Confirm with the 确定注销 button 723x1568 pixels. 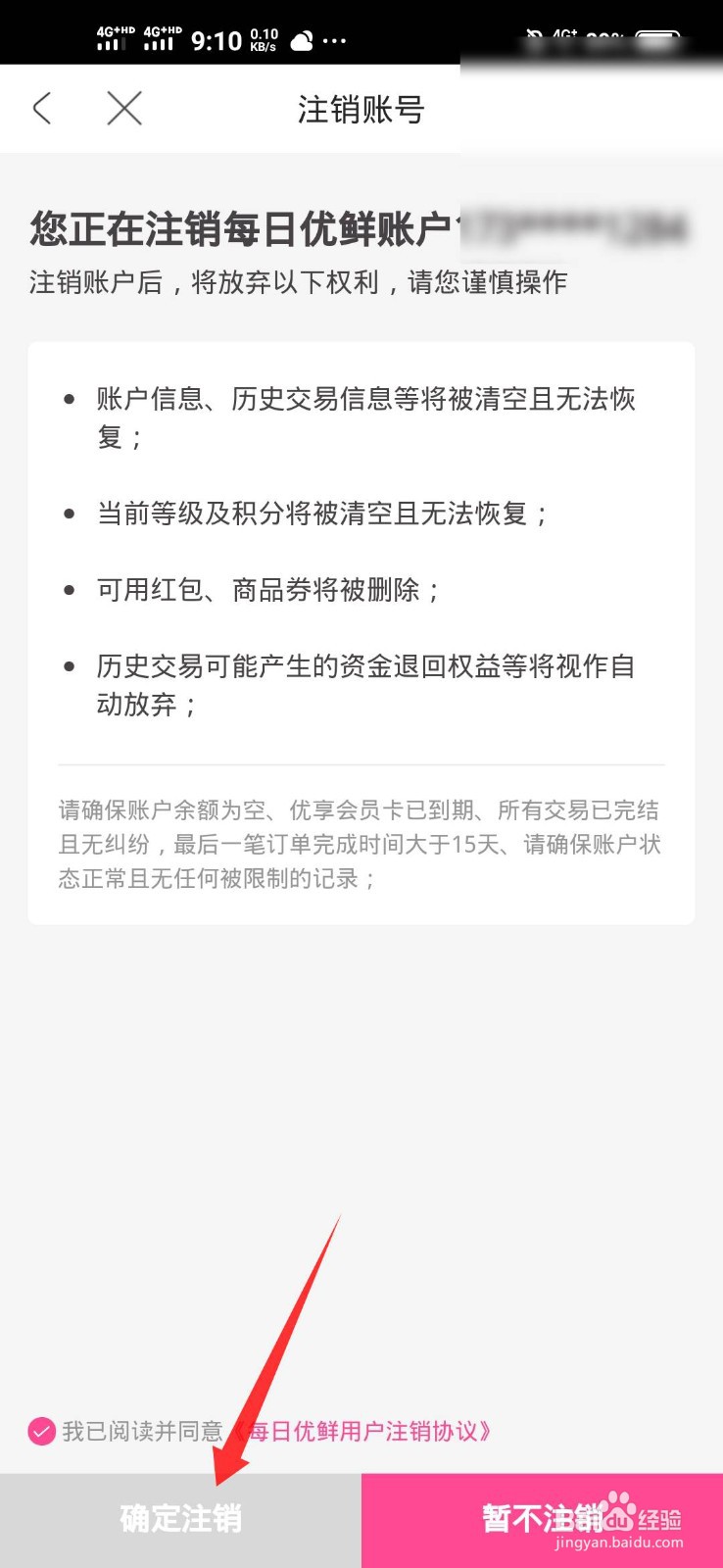(180, 1520)
